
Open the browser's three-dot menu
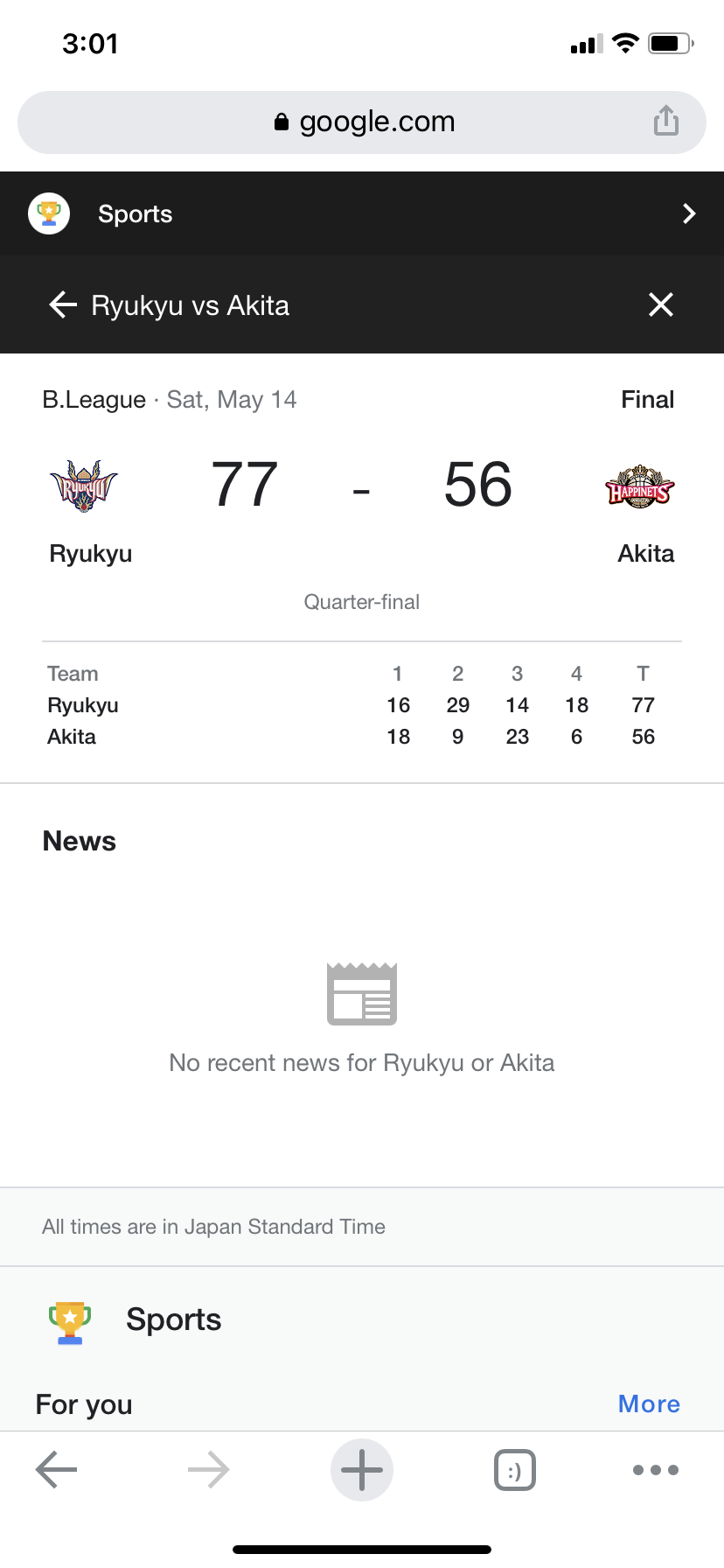coord(656,1470)
